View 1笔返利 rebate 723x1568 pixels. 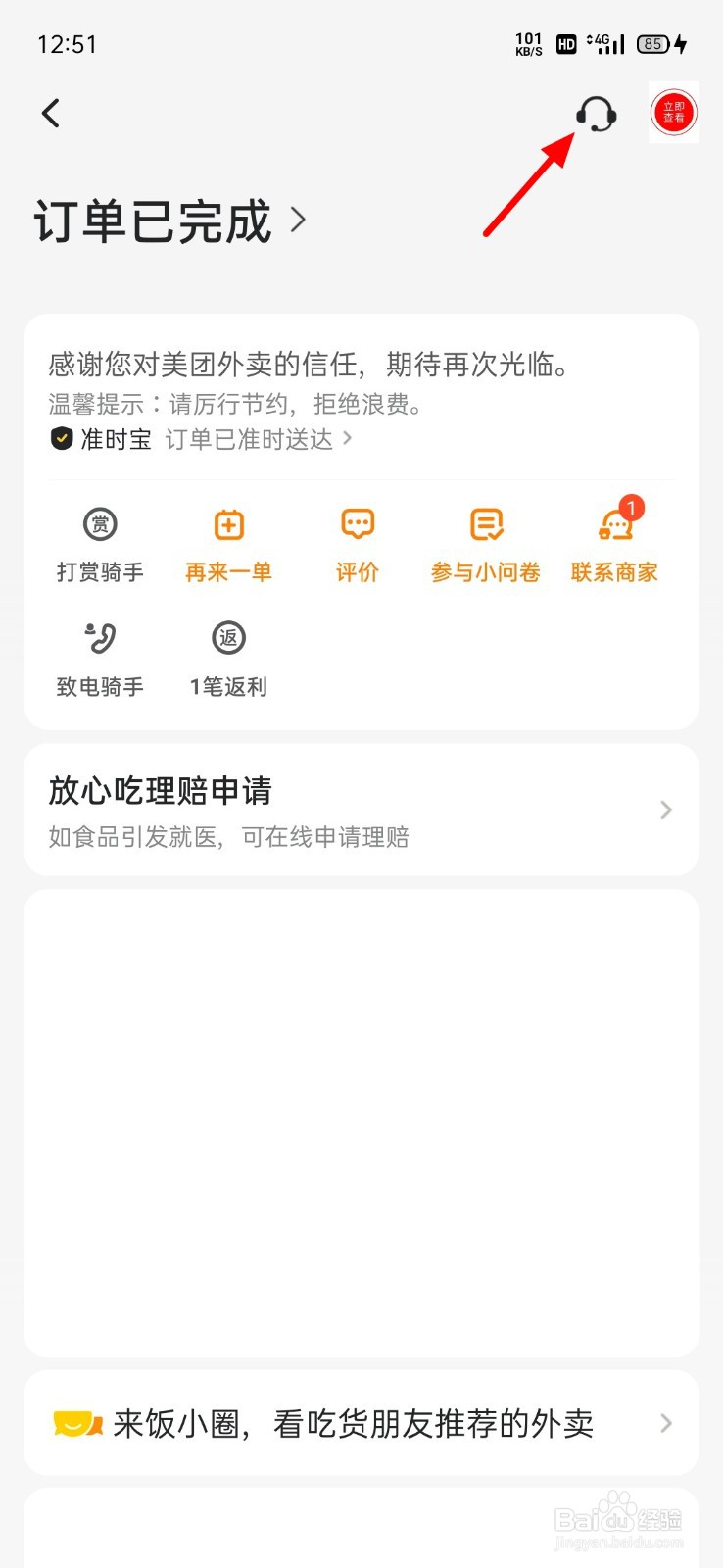coord(228,661)
